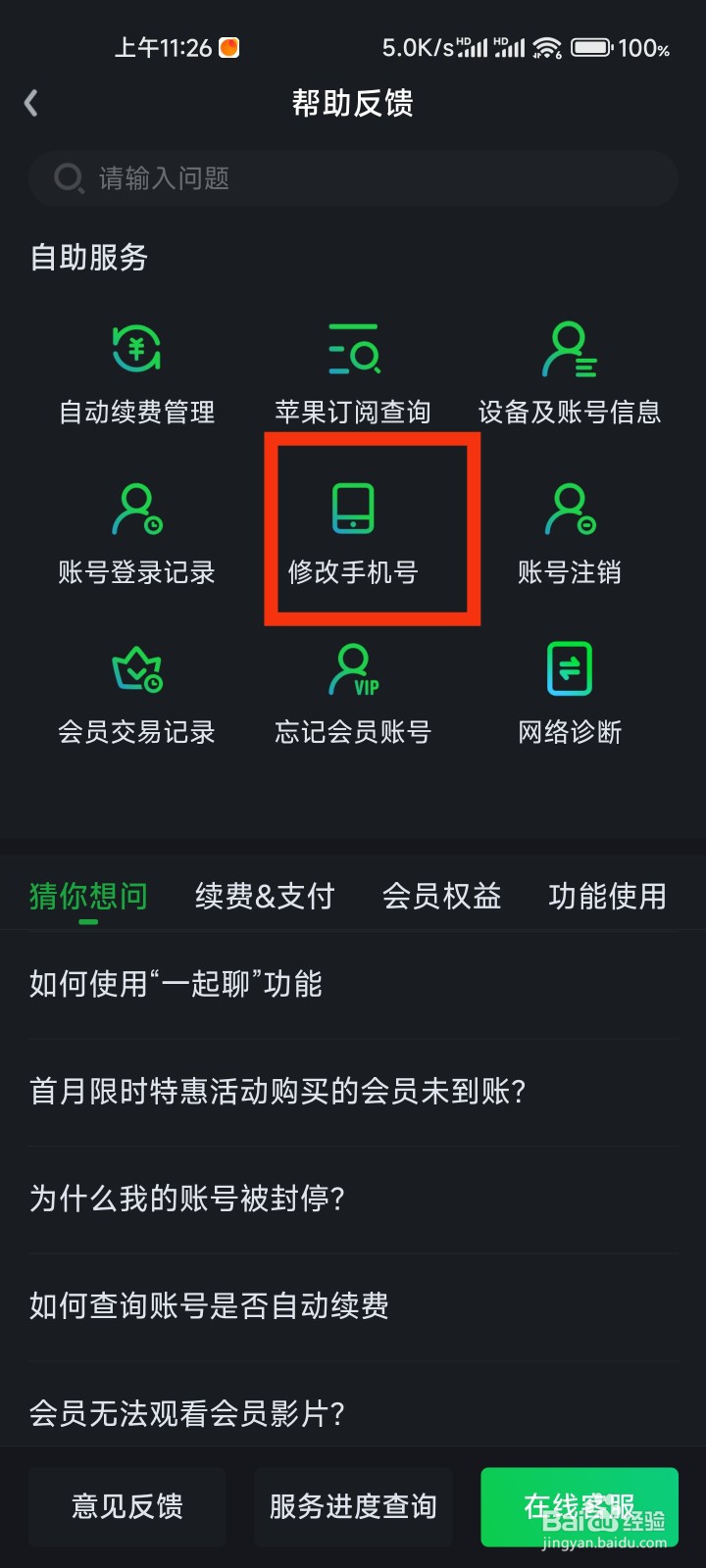706x1568 pixels.
Task: Open the highlighted 修改手机号 (change phone number)
Action: 353,532
